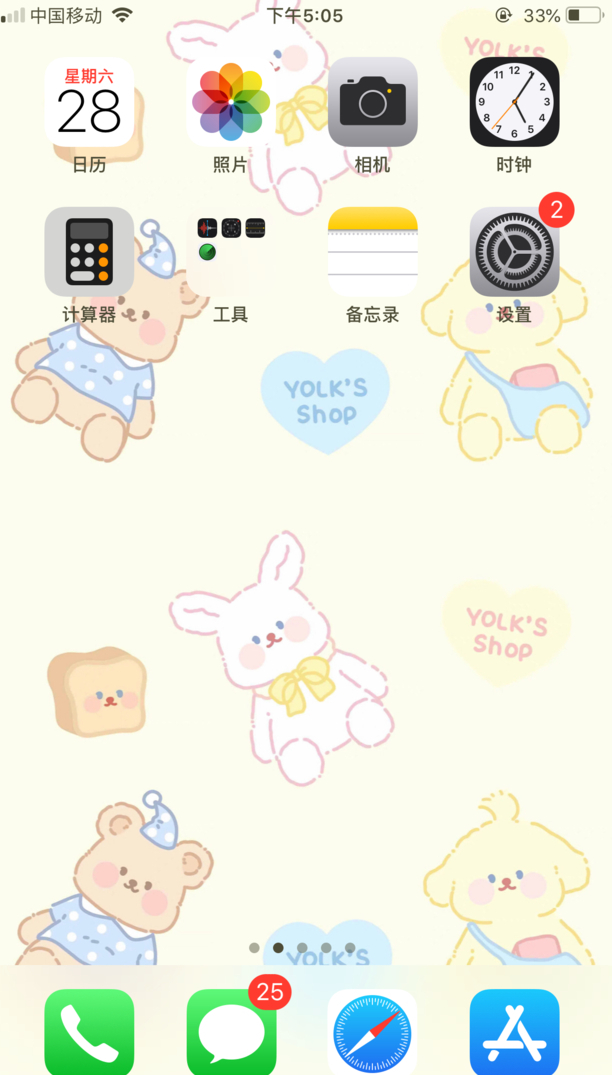Launch the 计算器 calculator
Screen dimensions: 612x1075
89,252
